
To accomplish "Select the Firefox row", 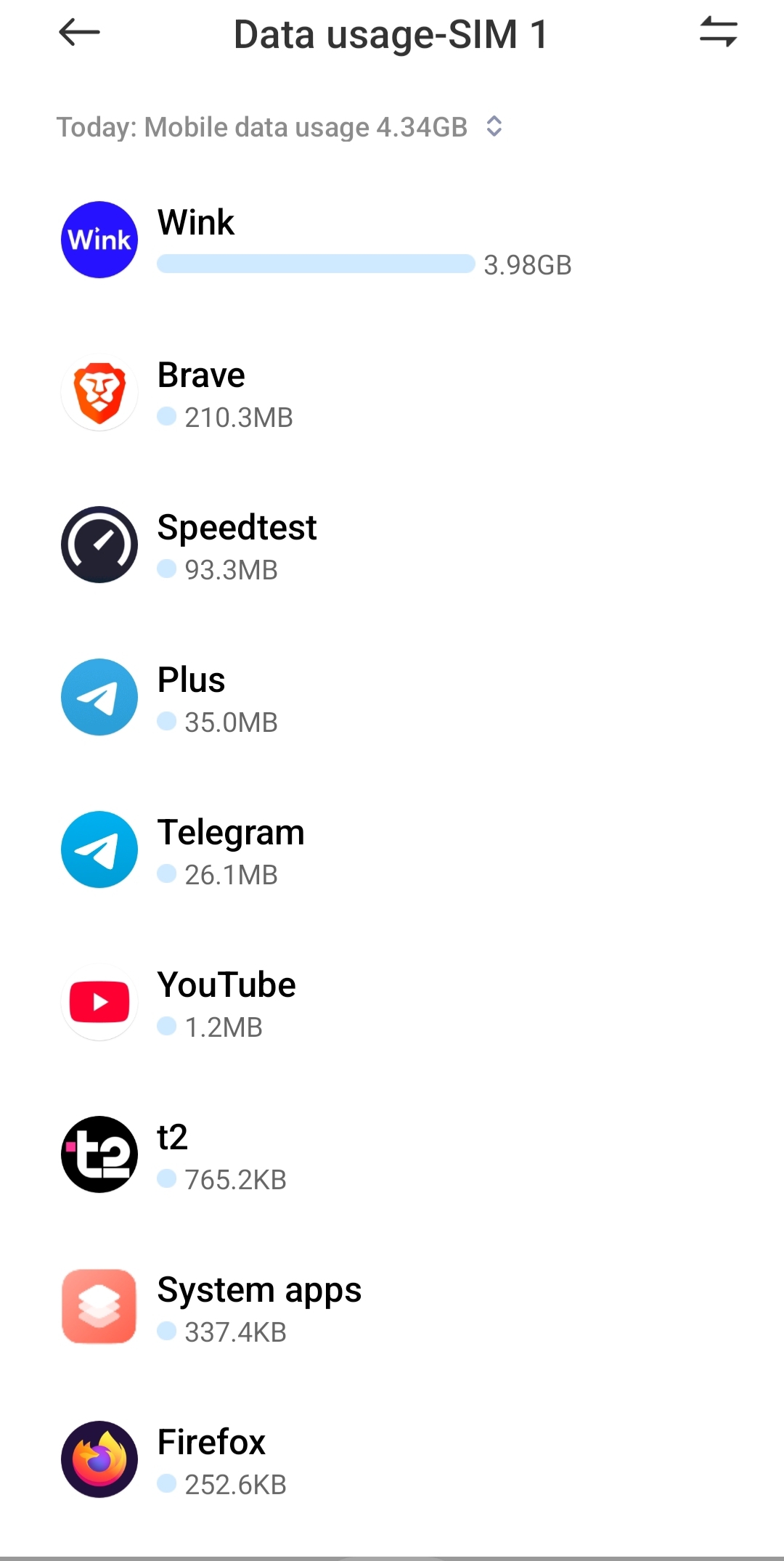I will click(392, 1459).
